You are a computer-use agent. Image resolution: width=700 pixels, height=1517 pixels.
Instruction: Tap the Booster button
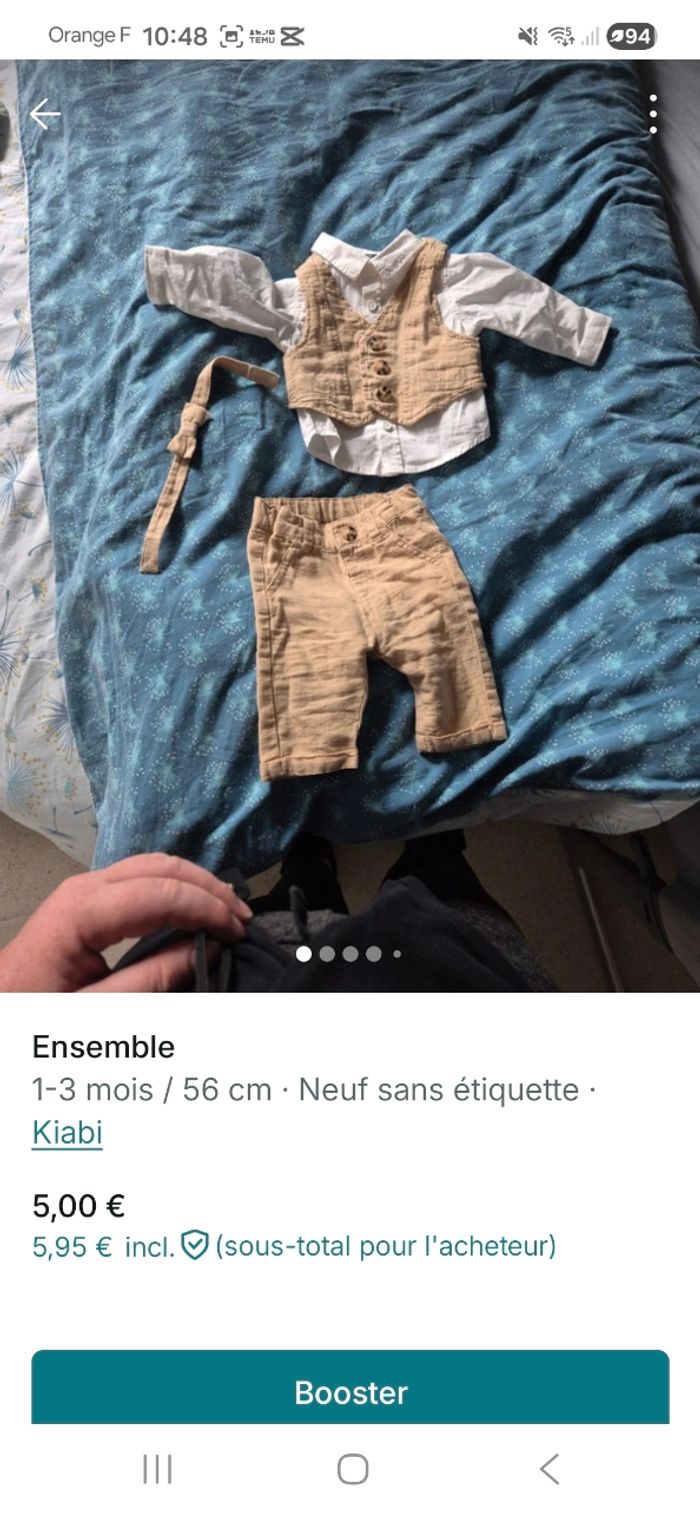(x=350, y=1392)
